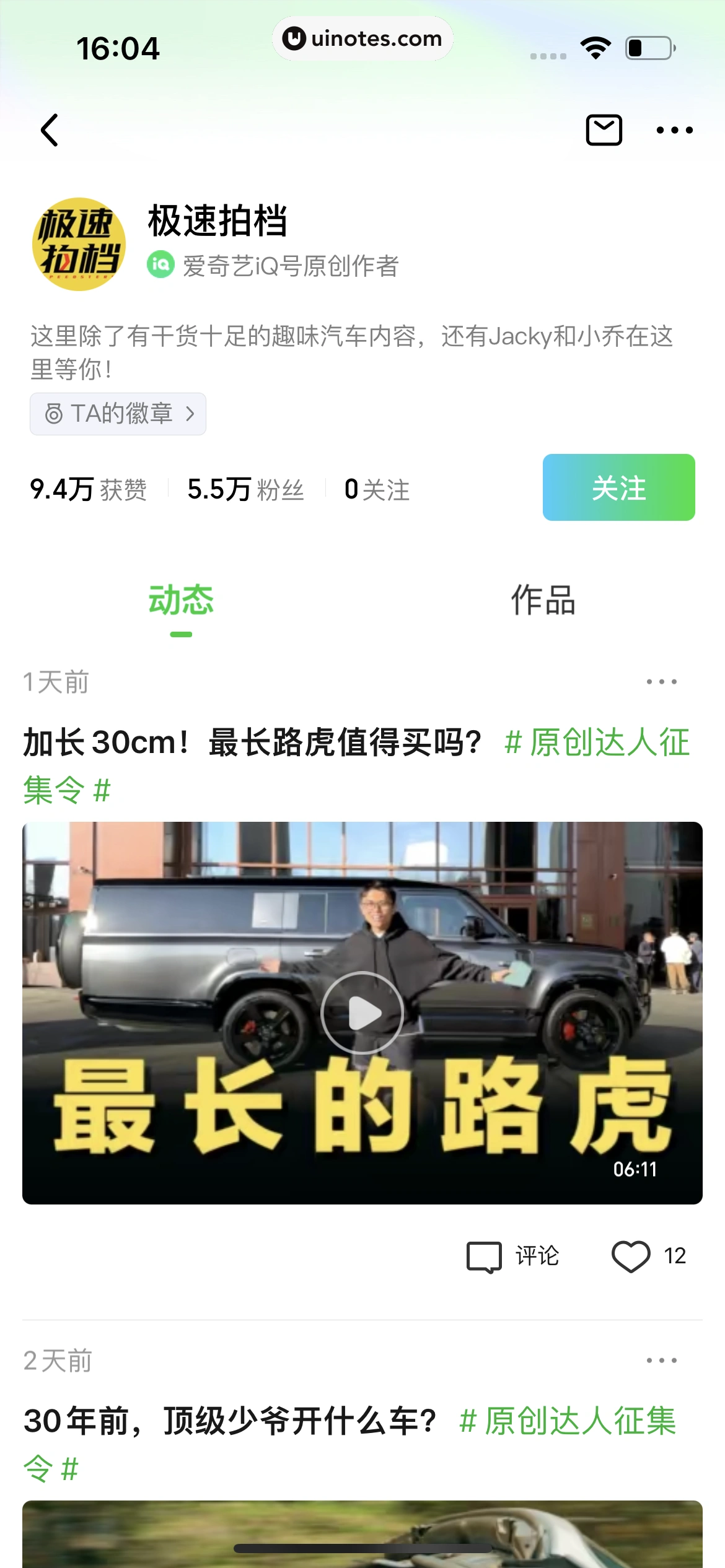Expand the TA的徽章 badge section
The width and height of the screenshot is (725, 1568).
pos(118,414)
